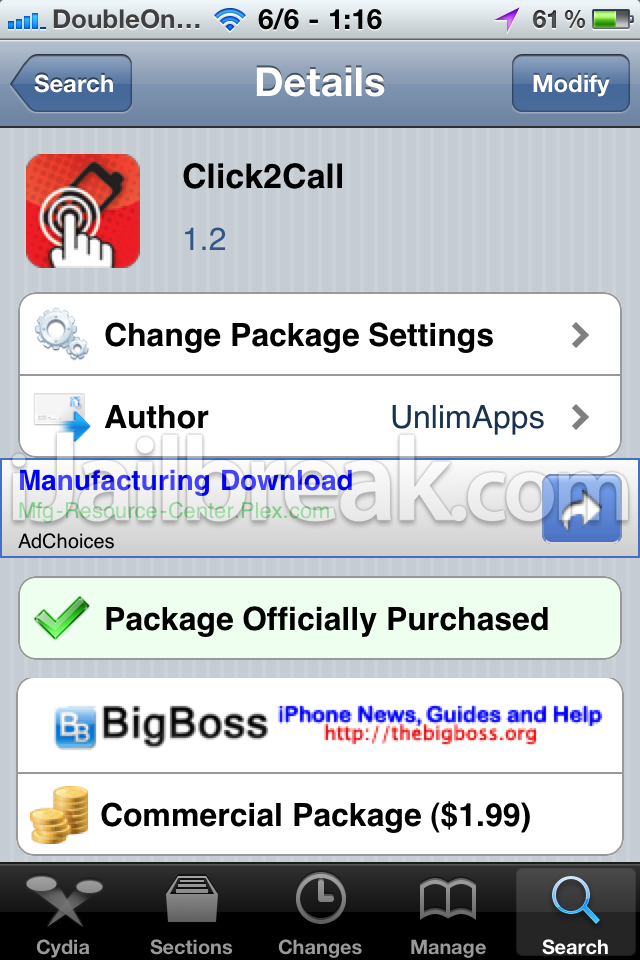Image resolution: width=640 pixels, height=960 pixels.
Task: Tap the Modify button
Action: (x=569, y=84)
